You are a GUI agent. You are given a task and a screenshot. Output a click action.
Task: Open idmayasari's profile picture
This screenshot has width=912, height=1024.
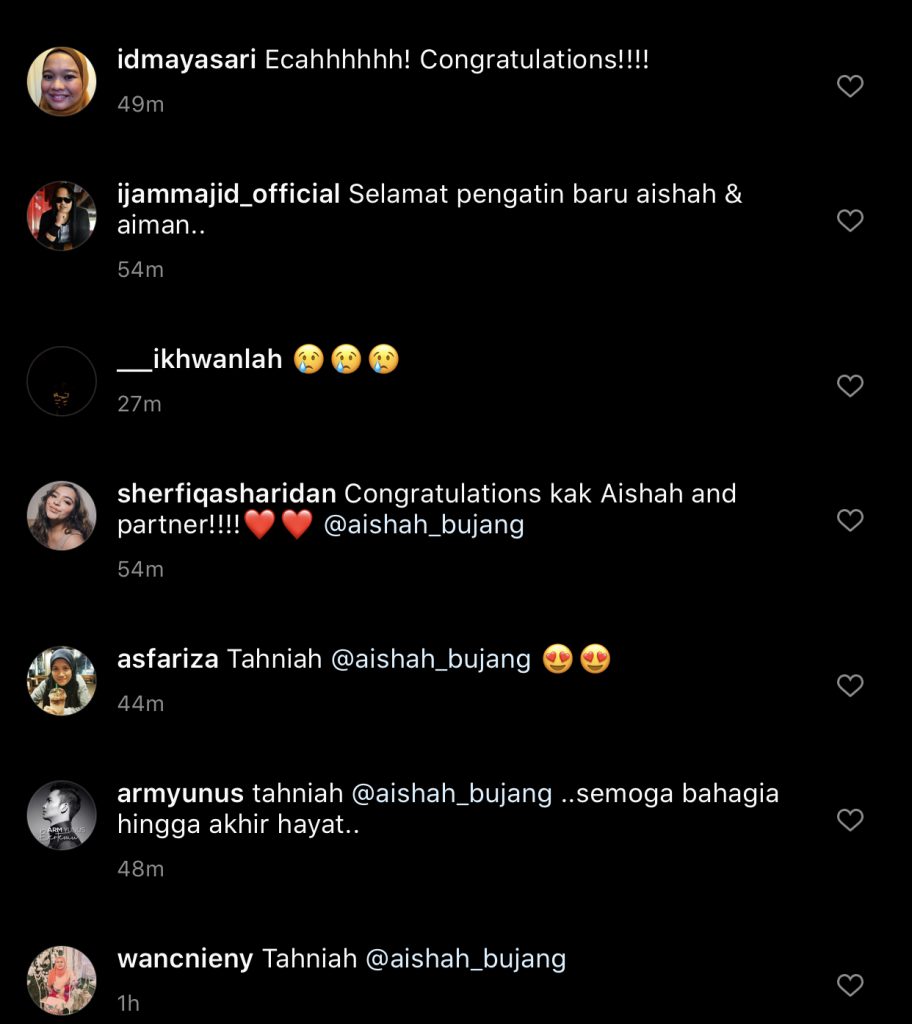[x=61, y=82]
